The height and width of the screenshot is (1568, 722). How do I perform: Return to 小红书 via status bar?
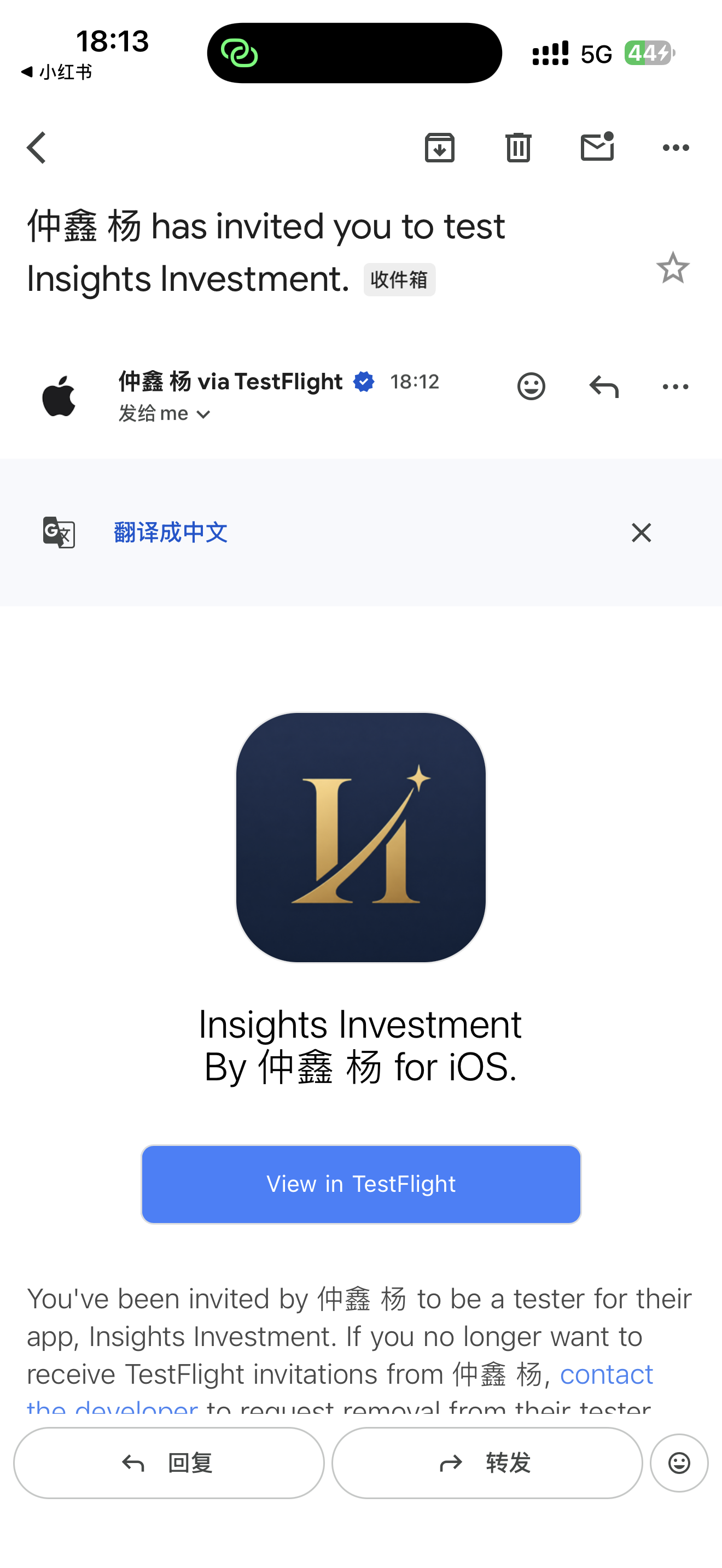point(56,72)
